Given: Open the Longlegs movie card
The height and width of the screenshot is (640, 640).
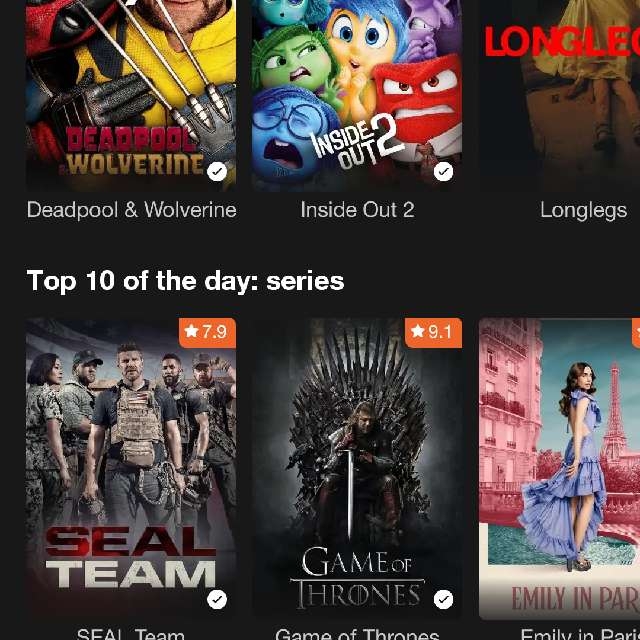Looking at the screenshot, I should click(x=560, y=95).
